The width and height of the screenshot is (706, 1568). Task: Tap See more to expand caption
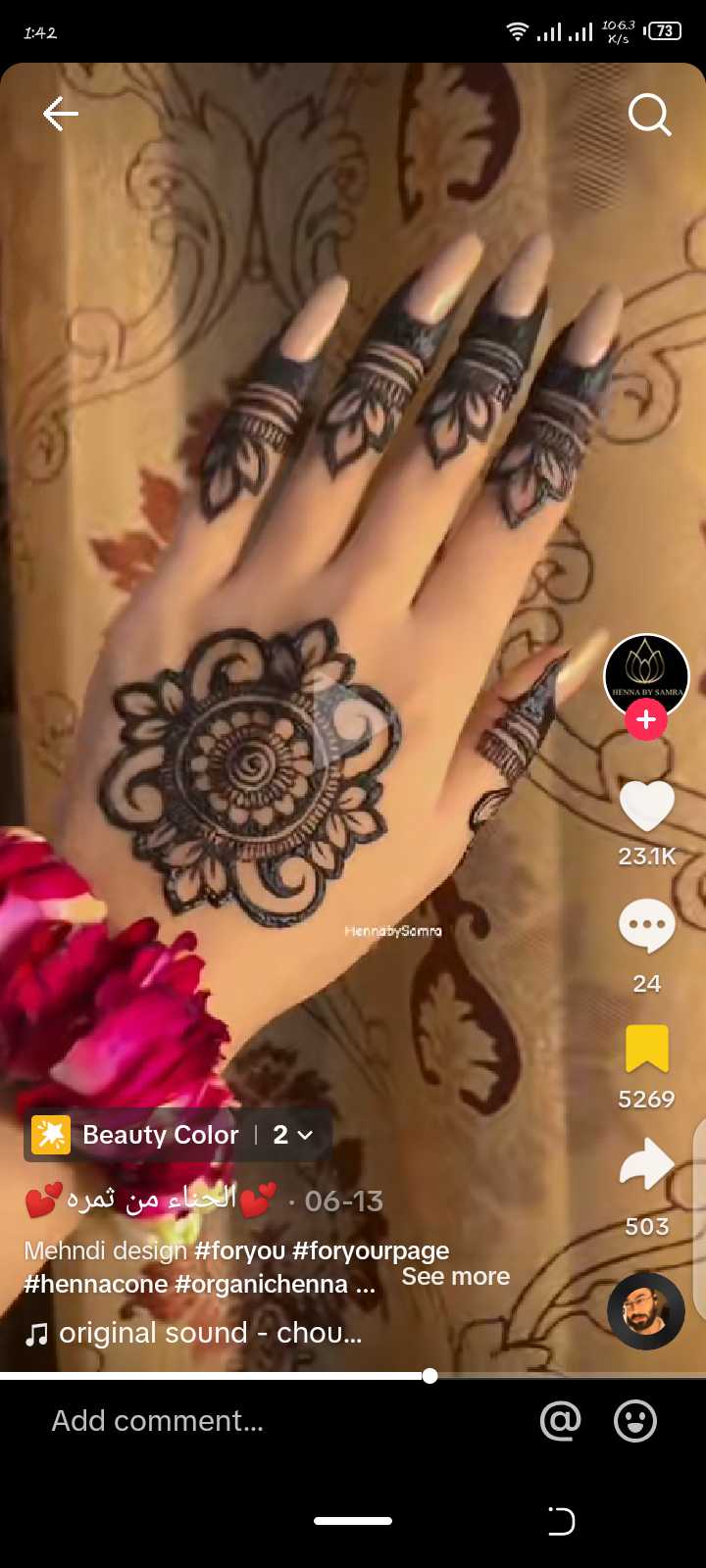click(x=456, y=1276)
